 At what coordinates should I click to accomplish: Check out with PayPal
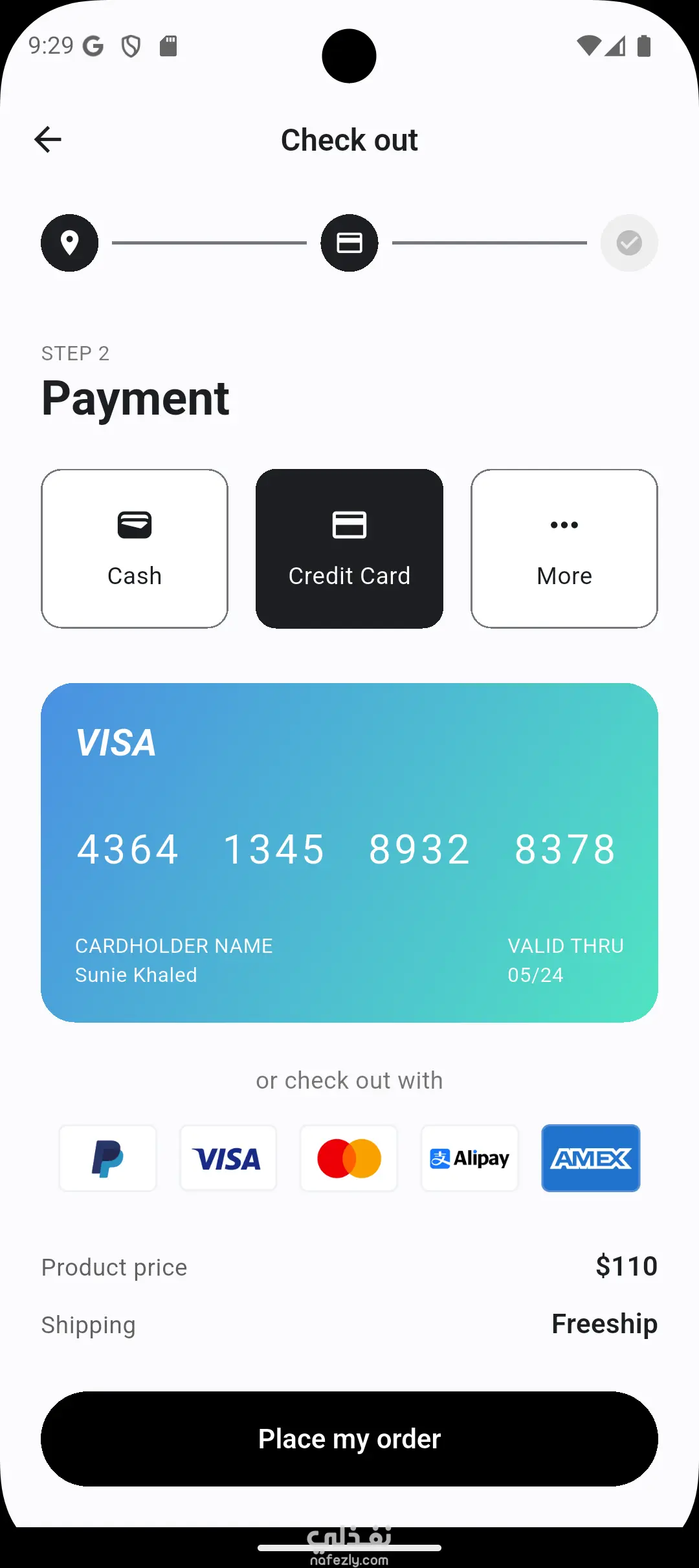pyautogui.click(x=107, y=1158)
